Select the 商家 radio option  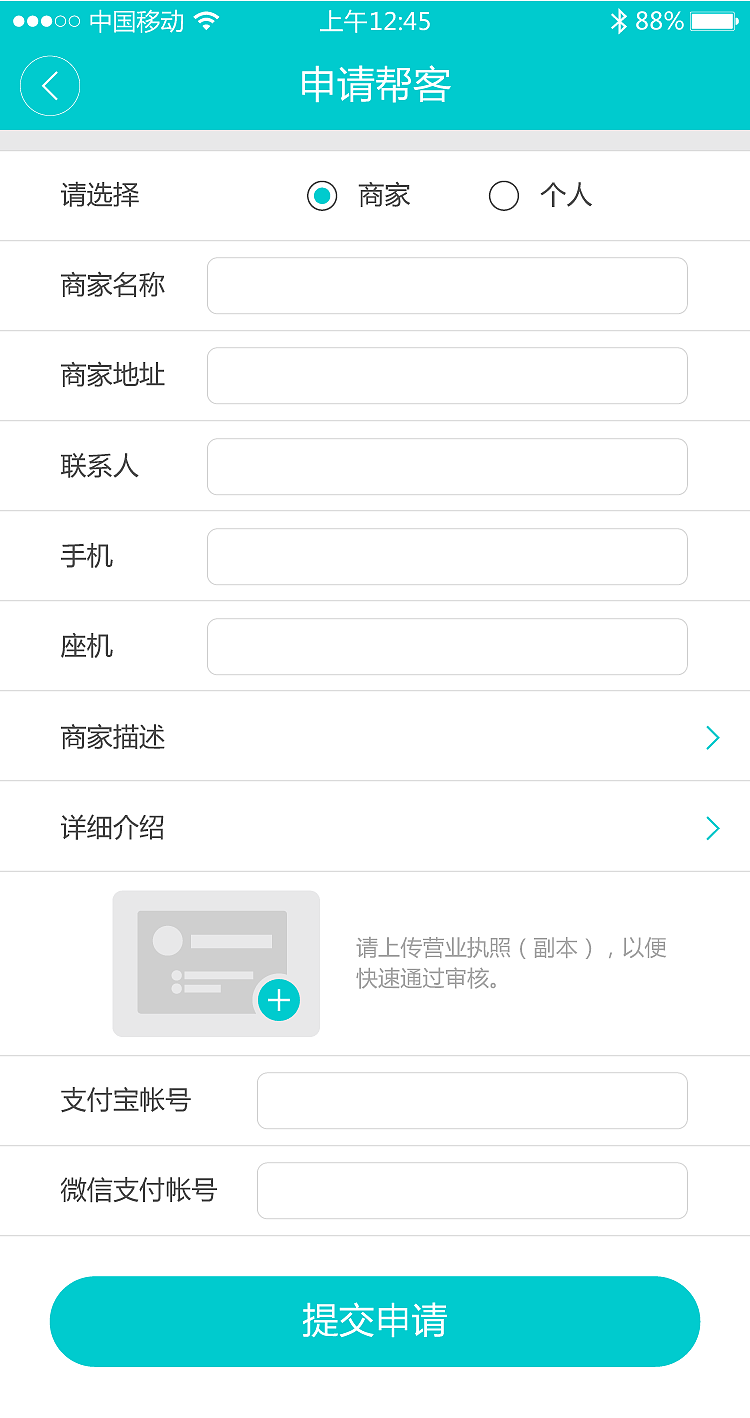coord(322,196)
